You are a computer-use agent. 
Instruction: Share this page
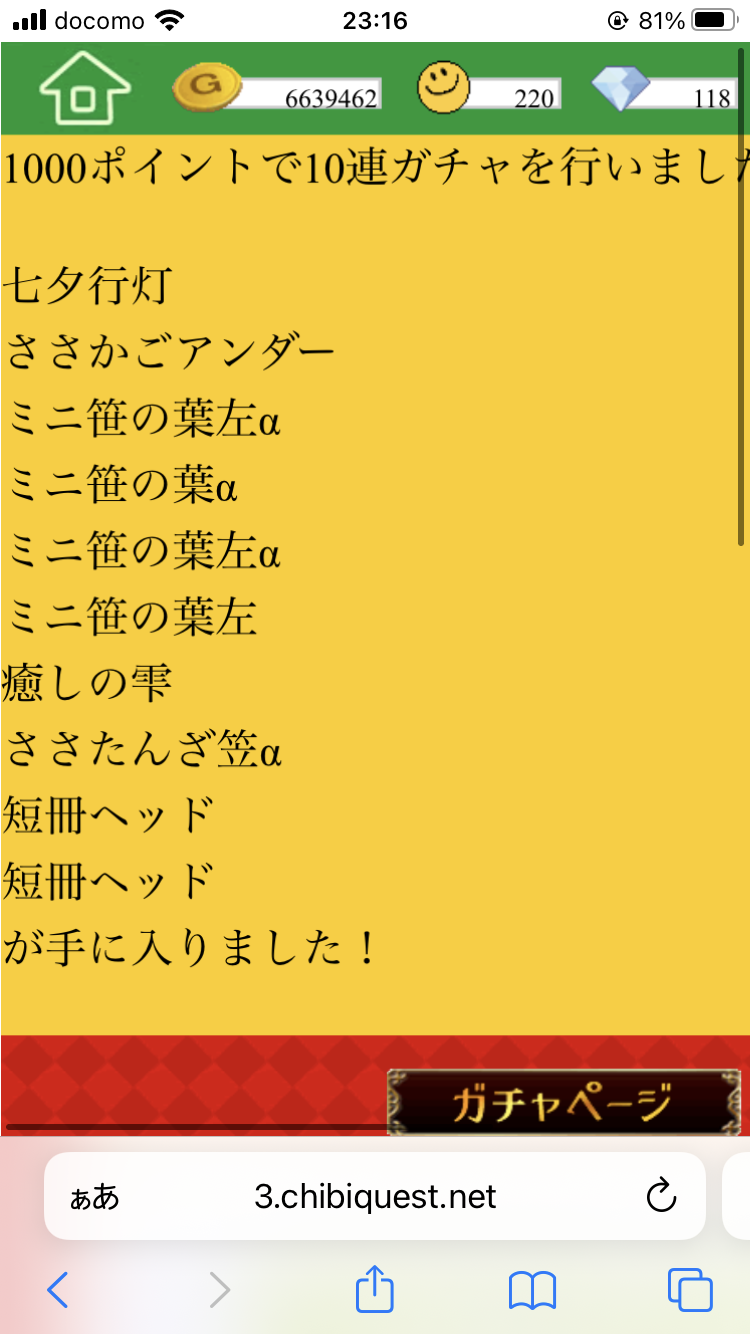coord(375,1289)
